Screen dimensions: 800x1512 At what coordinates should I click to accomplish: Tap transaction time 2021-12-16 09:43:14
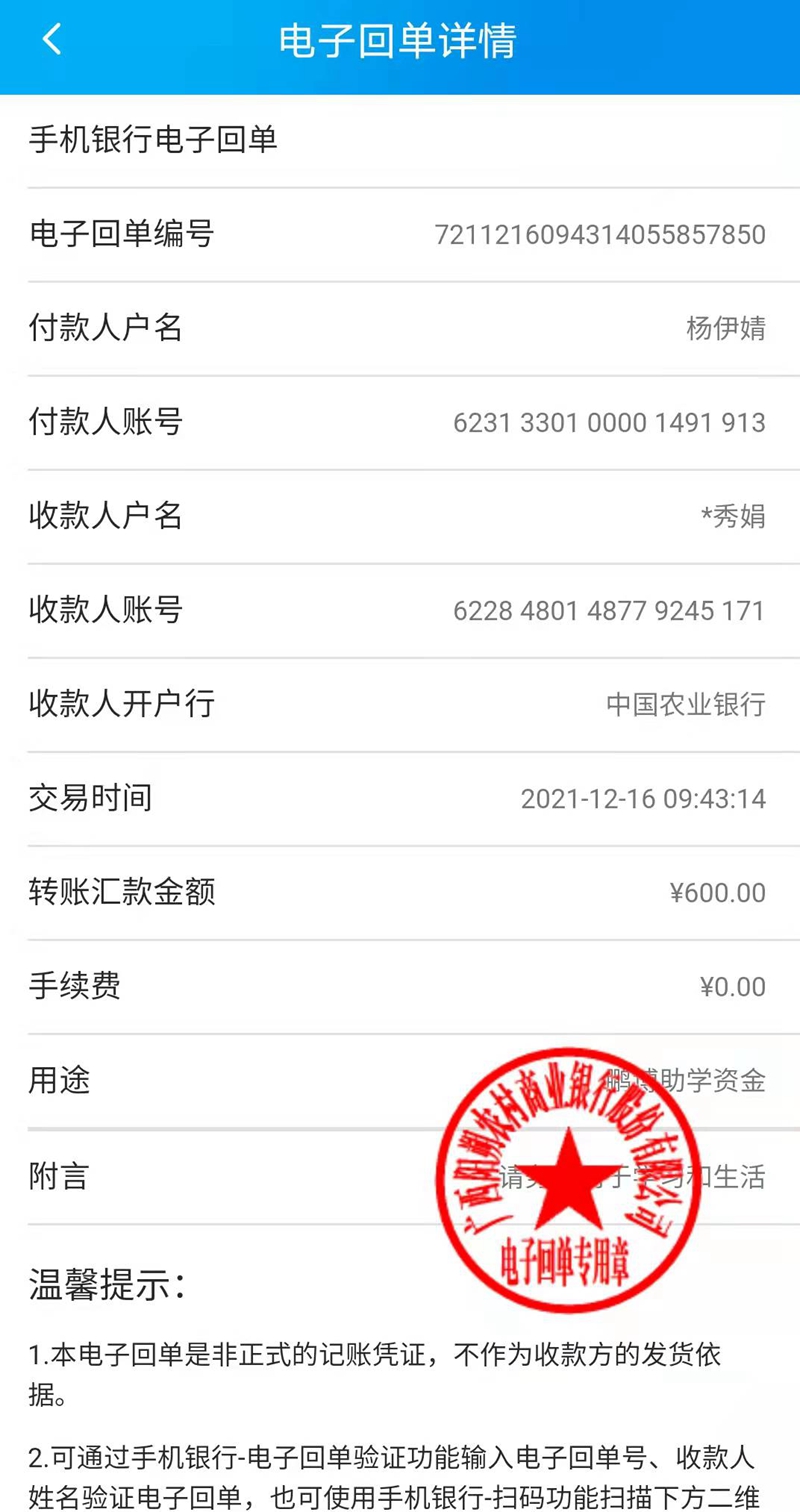(x=645, y=798)
